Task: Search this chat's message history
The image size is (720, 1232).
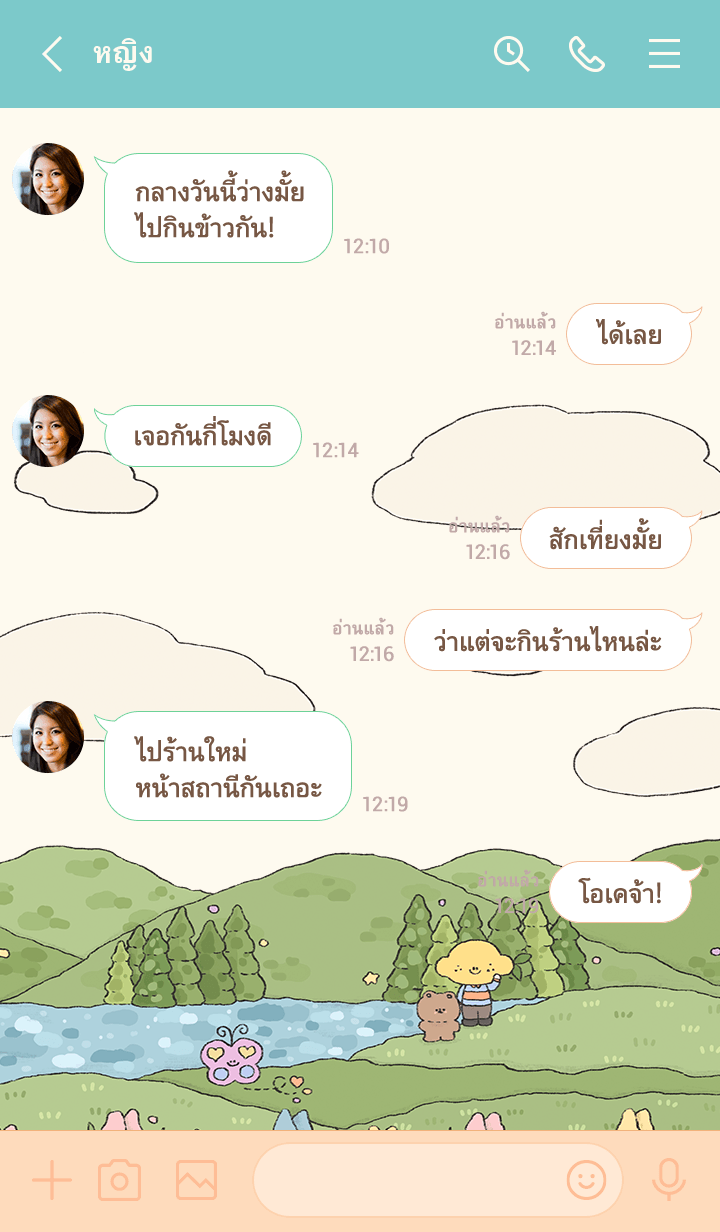Action: [x=511, y=54]
